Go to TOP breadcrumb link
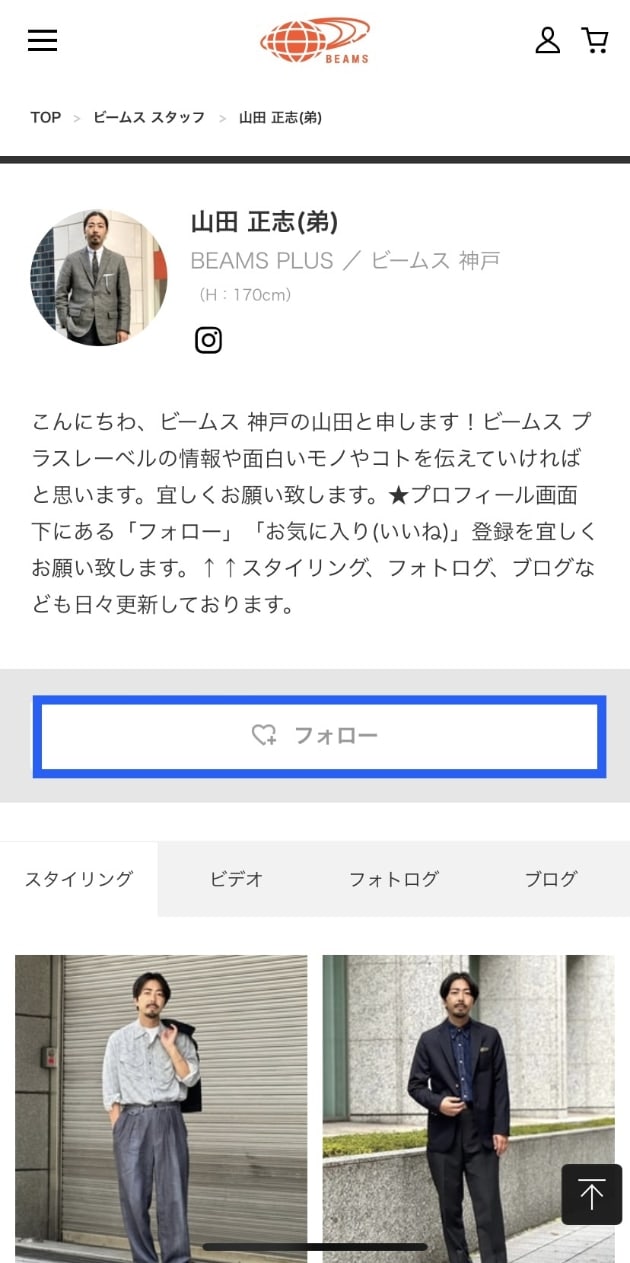Image resolution: width=630 pixels, height=1263 pixels. point(45,118)
